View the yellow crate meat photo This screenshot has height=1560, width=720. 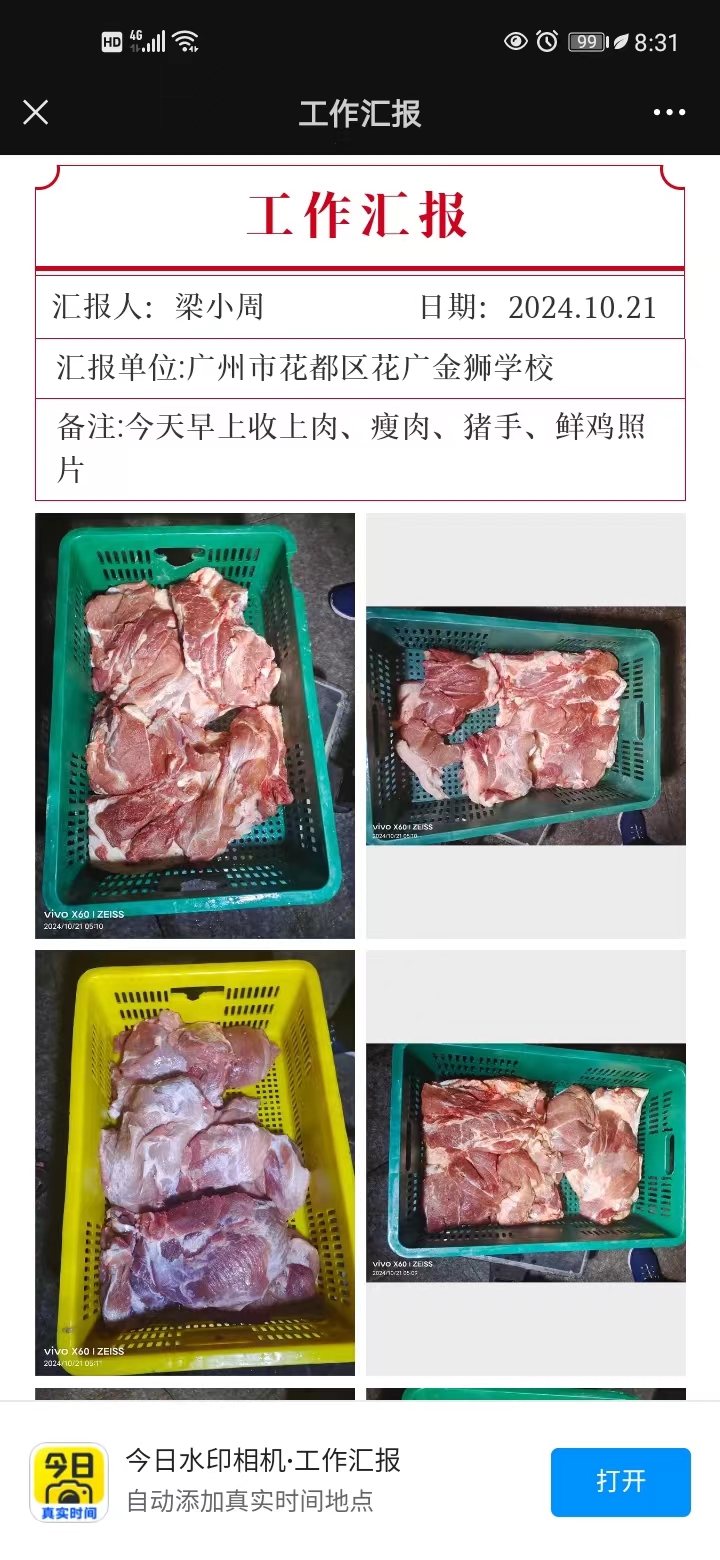[x=195, y=1162]
